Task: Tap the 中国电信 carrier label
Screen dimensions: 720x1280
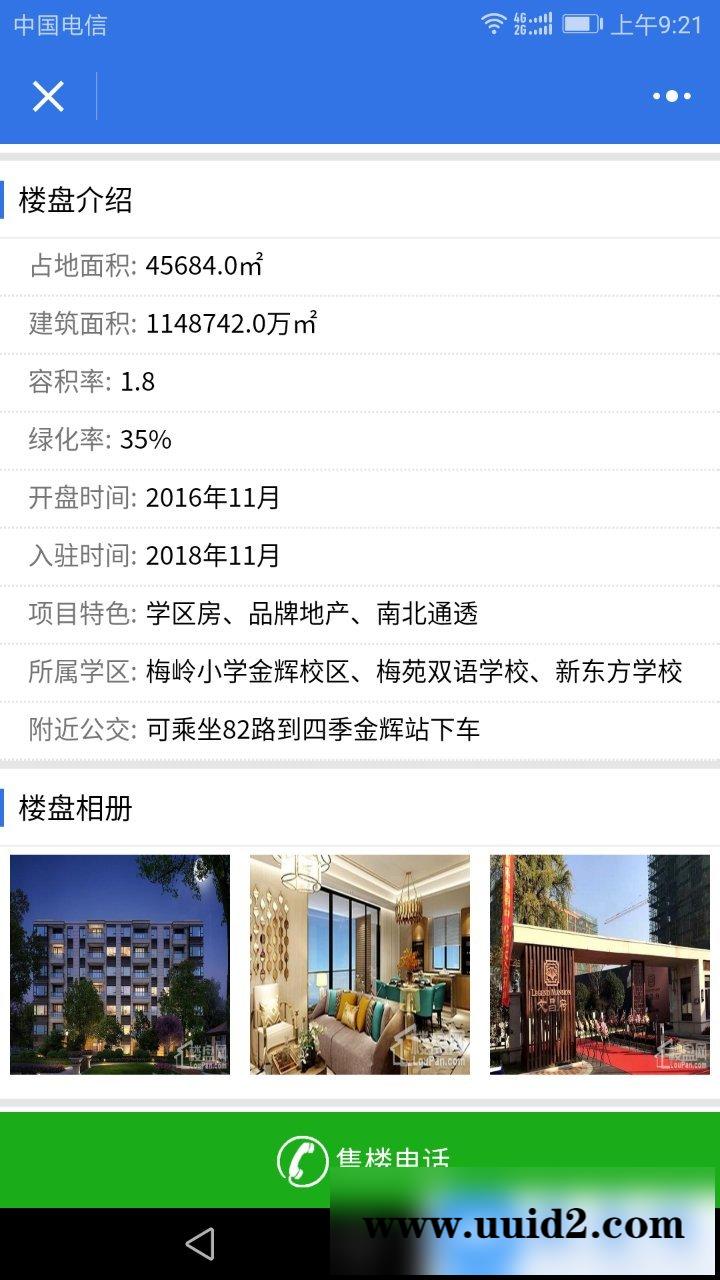Action: click(60, 28)
